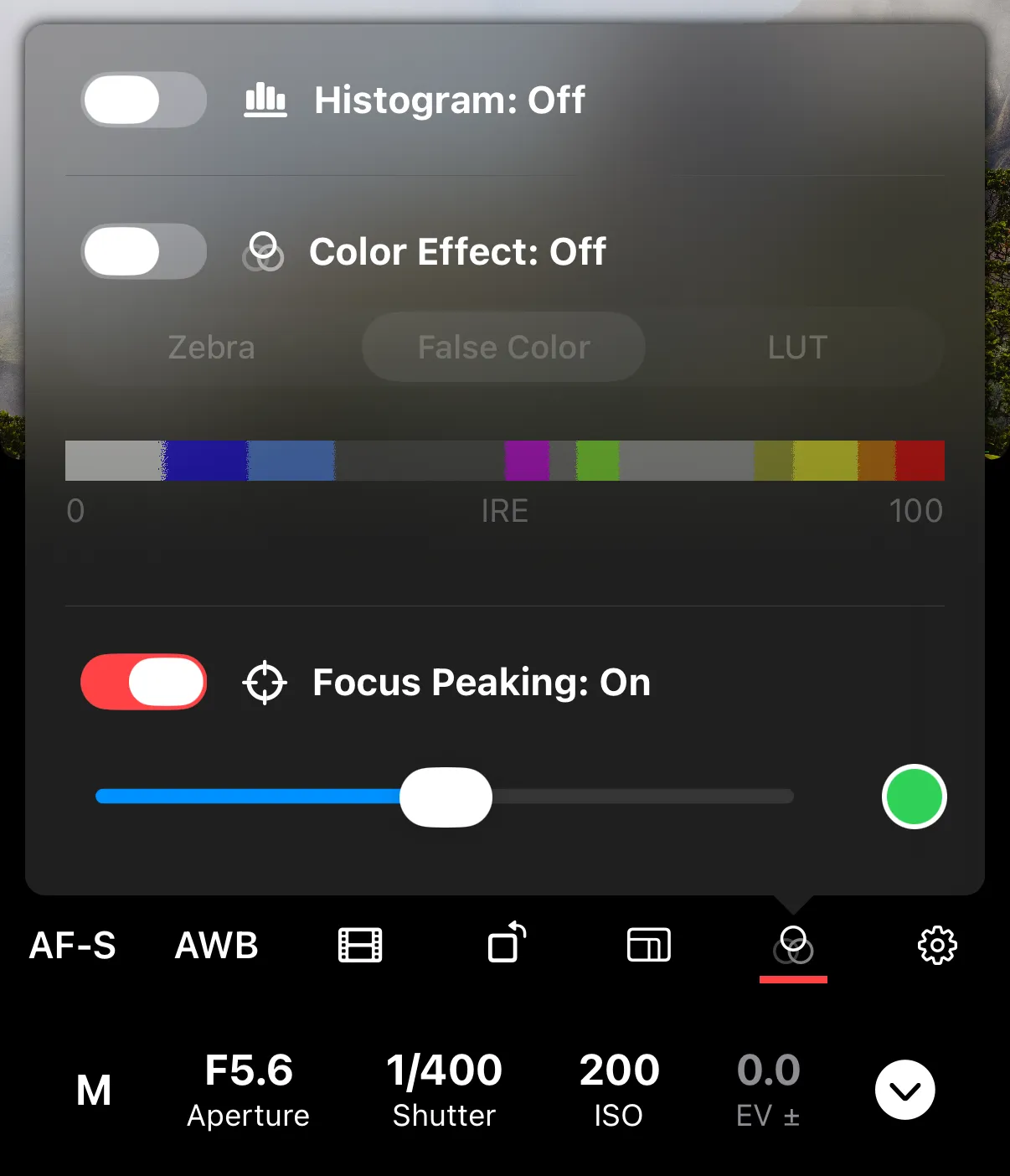Open the AWB white balance setting
Viewport: 1010px width, 1176px height.
216,946
